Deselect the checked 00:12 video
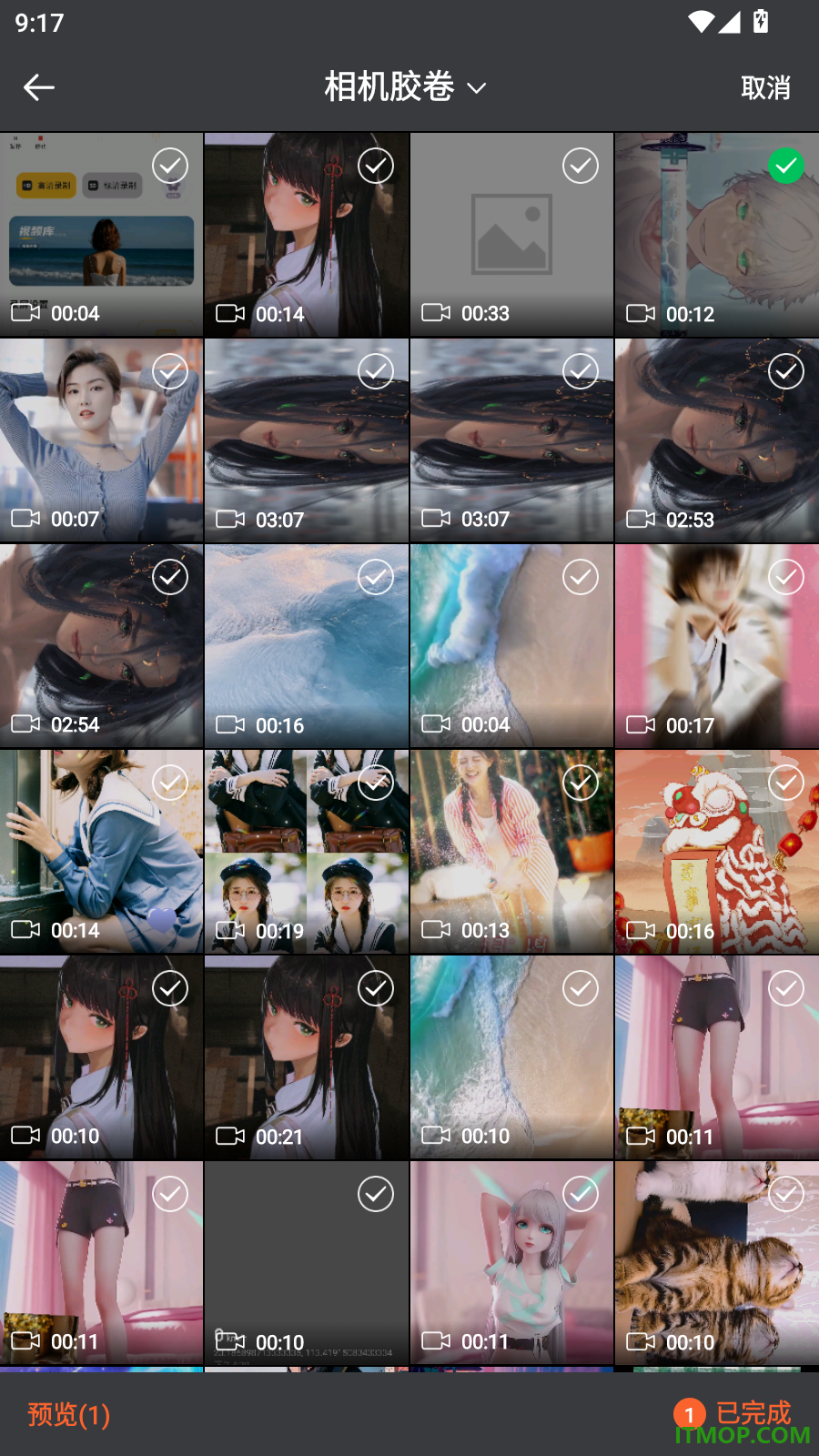Screen dimensions: 819x1456 tap(786, 166)
